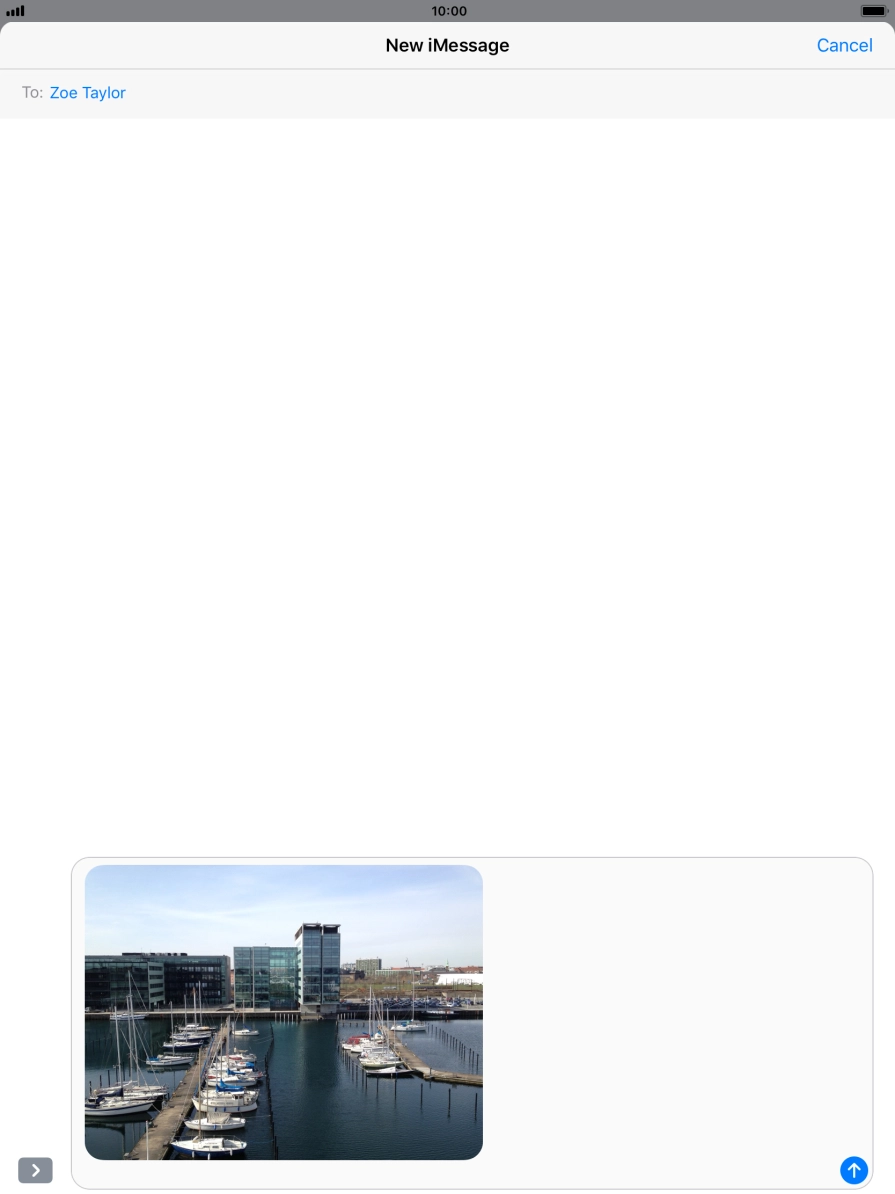
Task: Collapse the keyboard accessory using the arrow
Action: (35, 1170)
